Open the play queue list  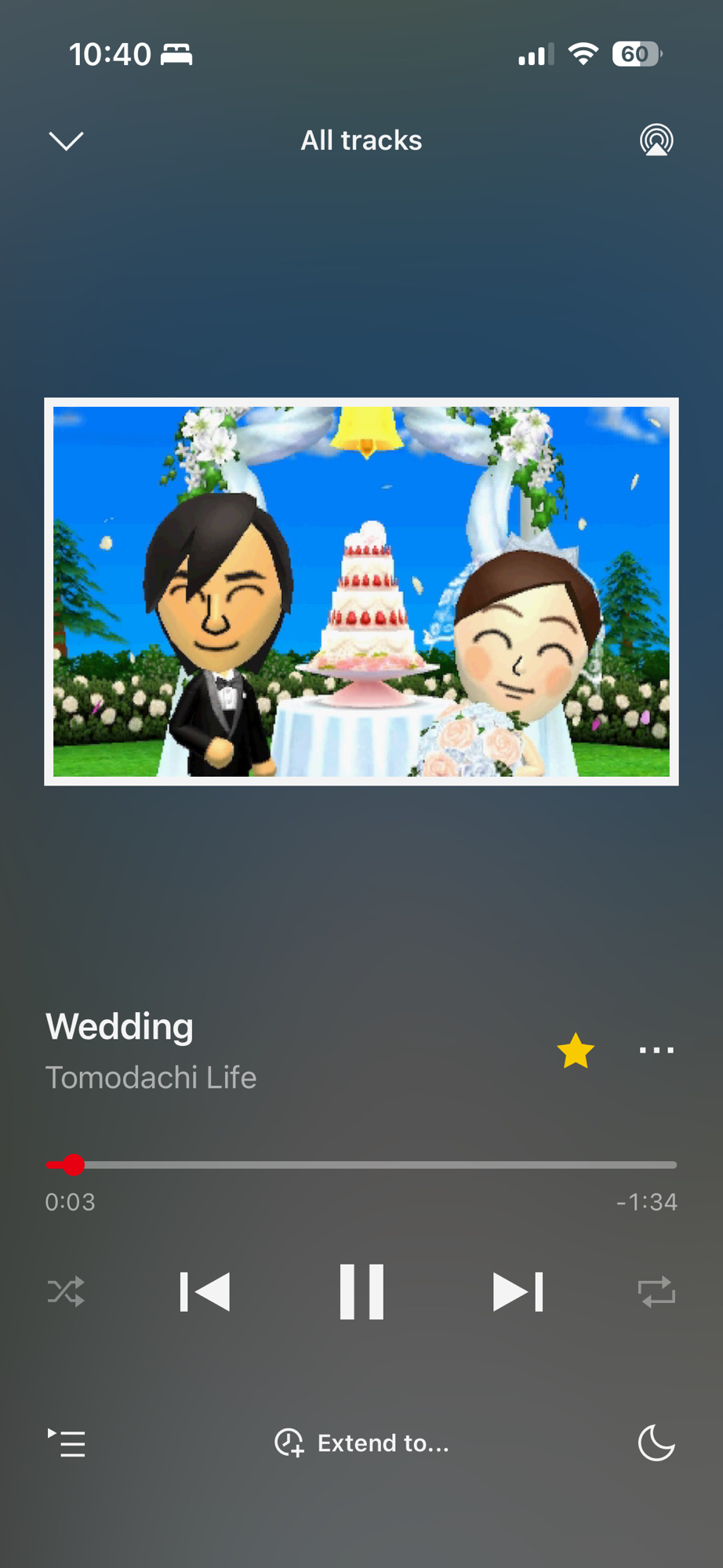(x=67, y=1443)
